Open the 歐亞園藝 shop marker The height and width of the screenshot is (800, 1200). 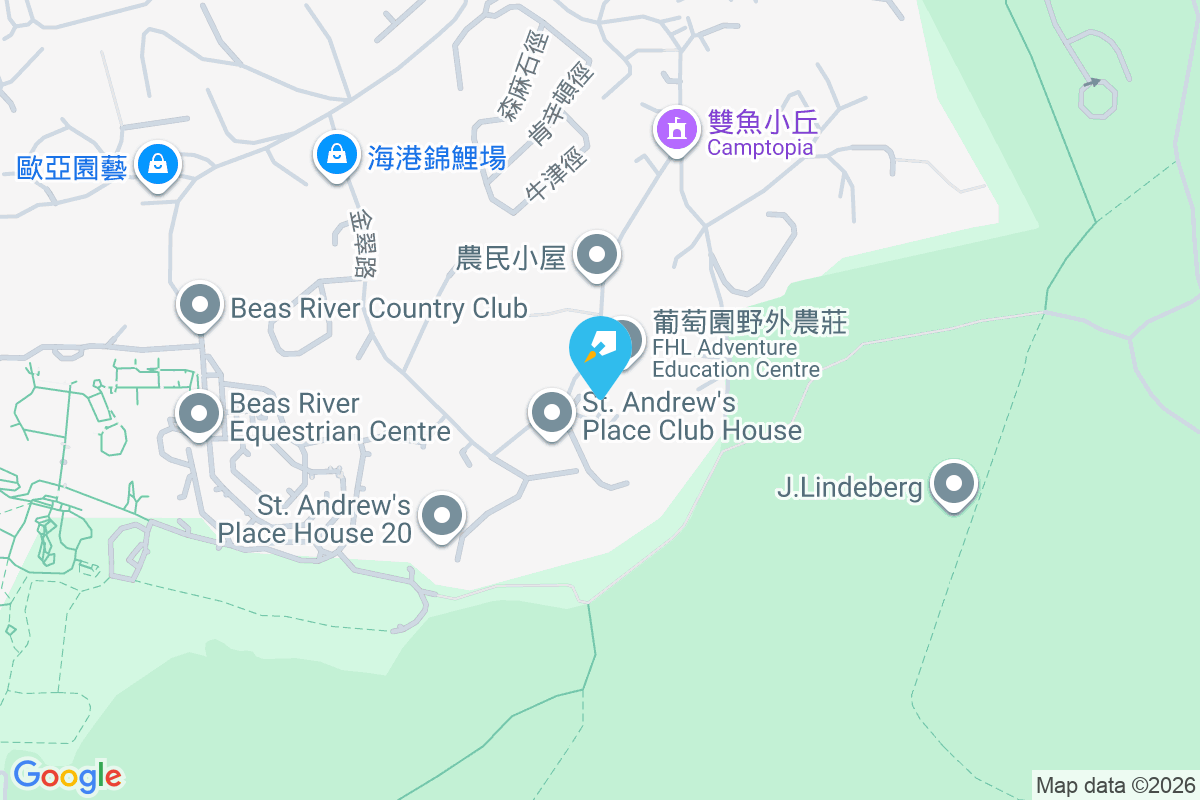point(158,162)
